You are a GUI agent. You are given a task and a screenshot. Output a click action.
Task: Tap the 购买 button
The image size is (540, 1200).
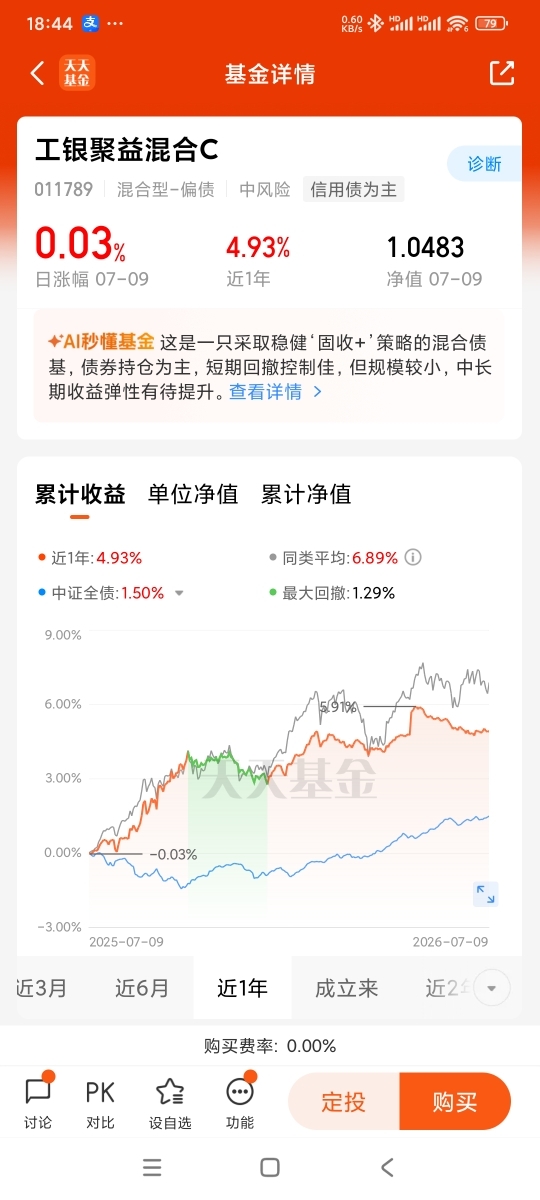coord(455,1102)
